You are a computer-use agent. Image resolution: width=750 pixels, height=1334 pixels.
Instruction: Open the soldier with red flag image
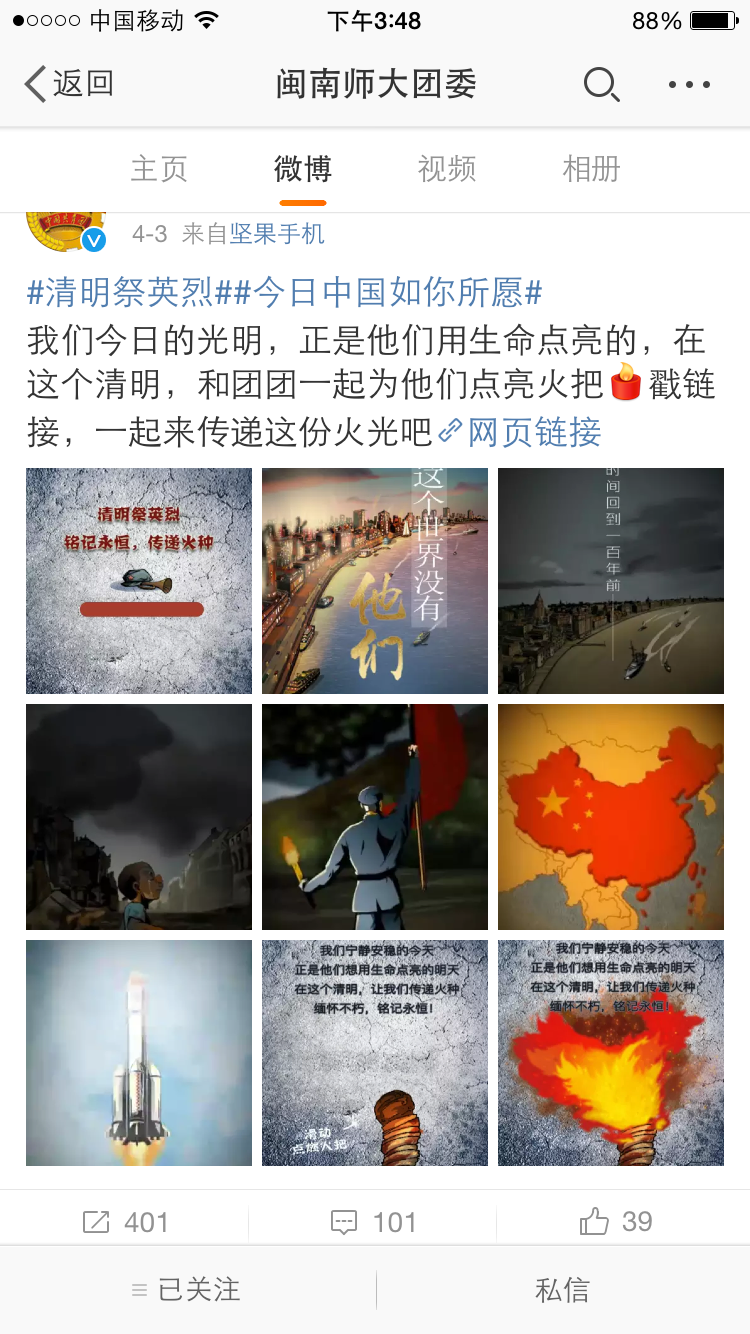pos(375,817)
